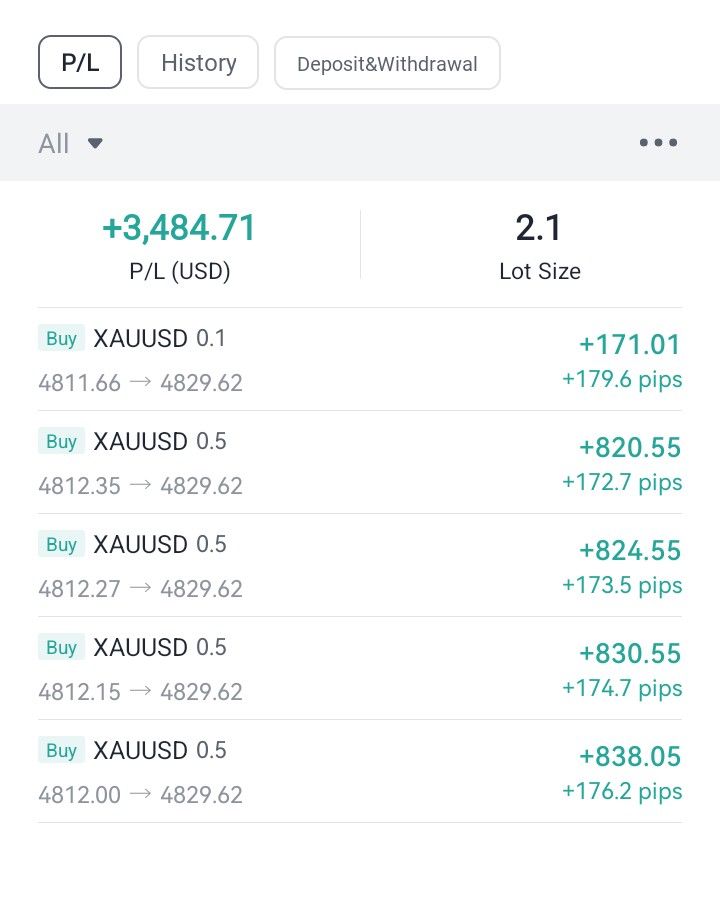720x919 pixels.
Task: View the XAUUSD trade with +820.55 profit
Action: pos(360,463)
